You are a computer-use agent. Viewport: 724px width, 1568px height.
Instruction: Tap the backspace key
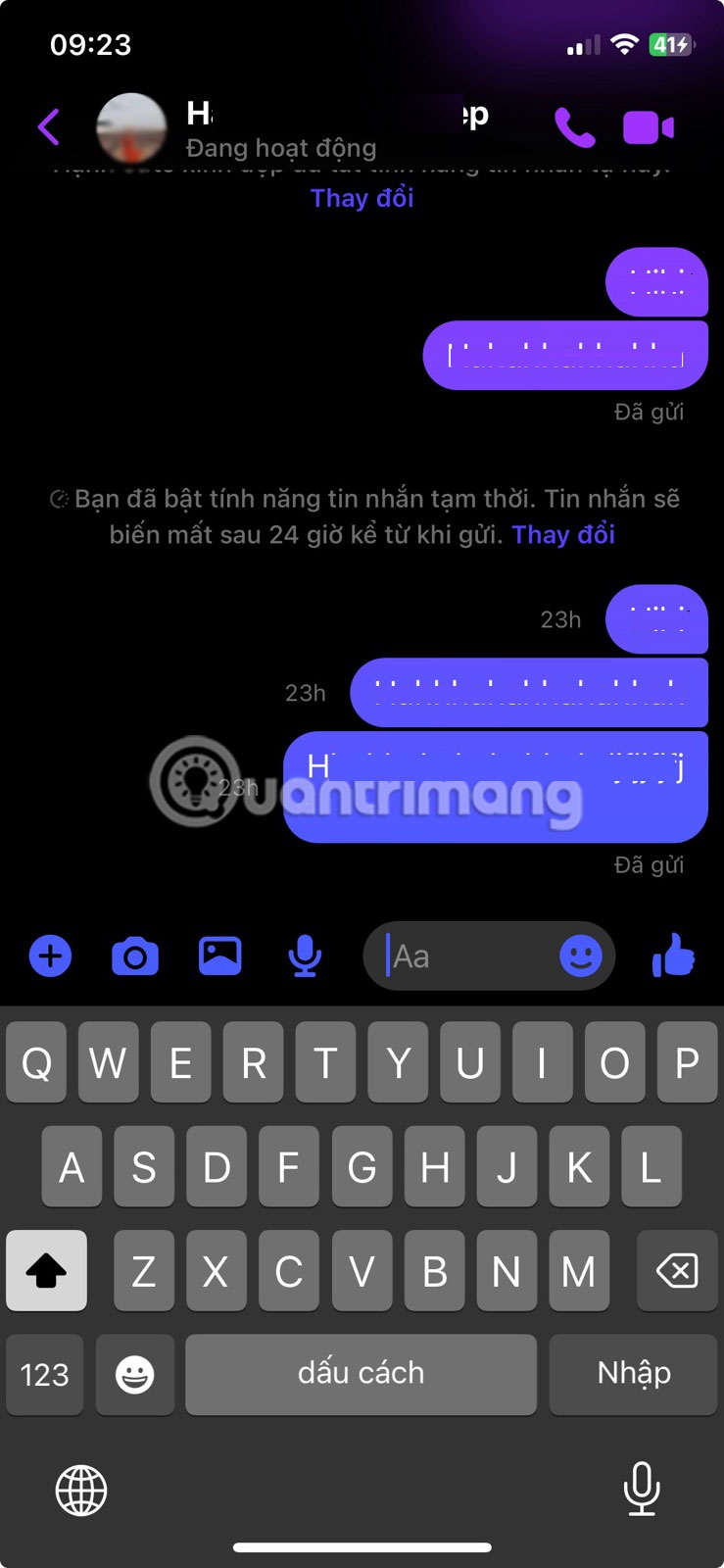[x=676, y=1271]
